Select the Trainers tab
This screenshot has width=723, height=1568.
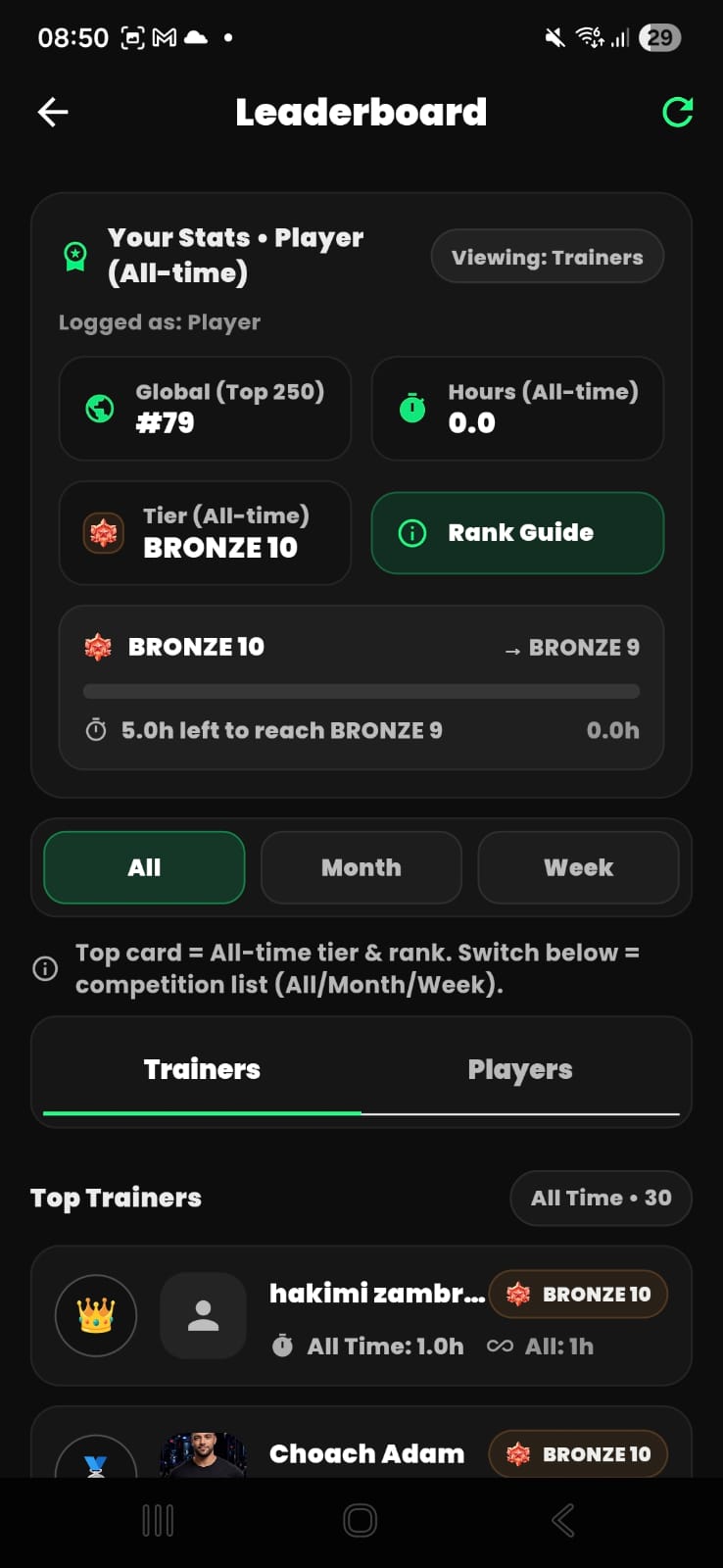(x=202, y=1069)
